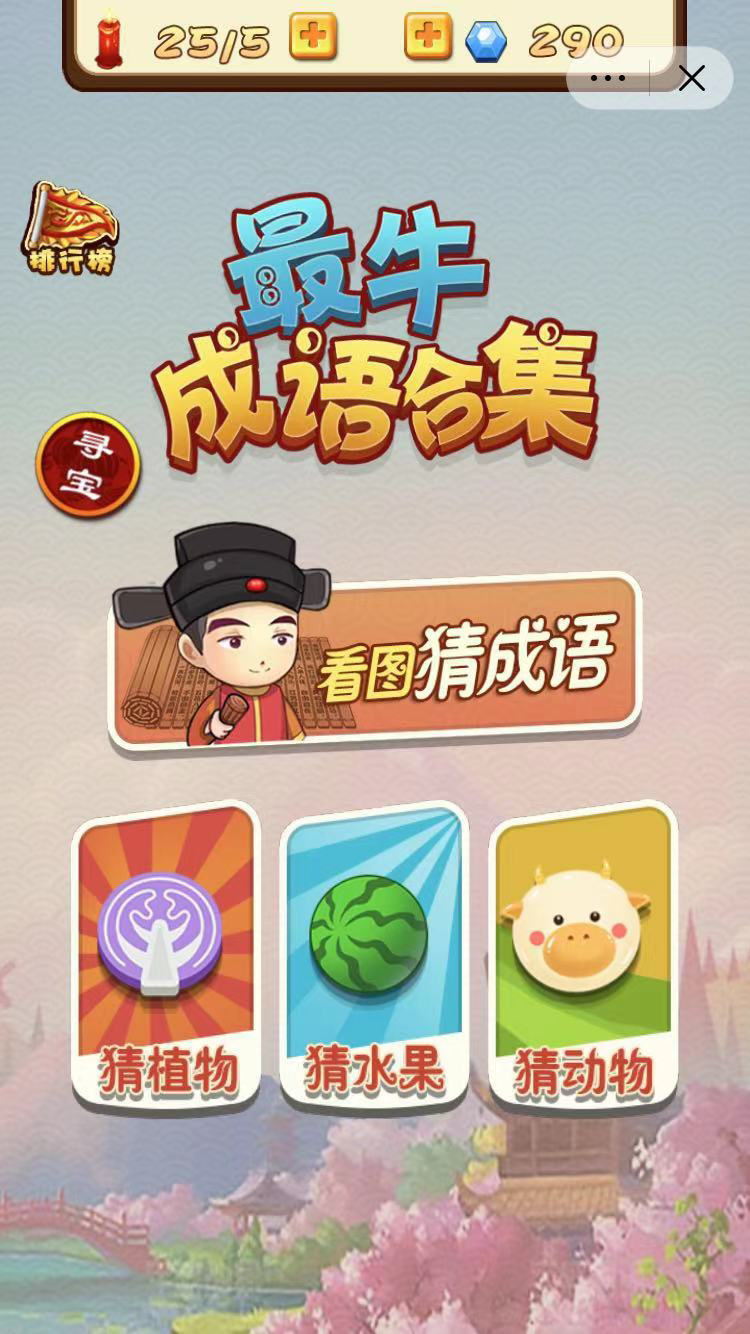Select the 猜水果 card
Screen dimensions: 750x1334
point(373,955)
